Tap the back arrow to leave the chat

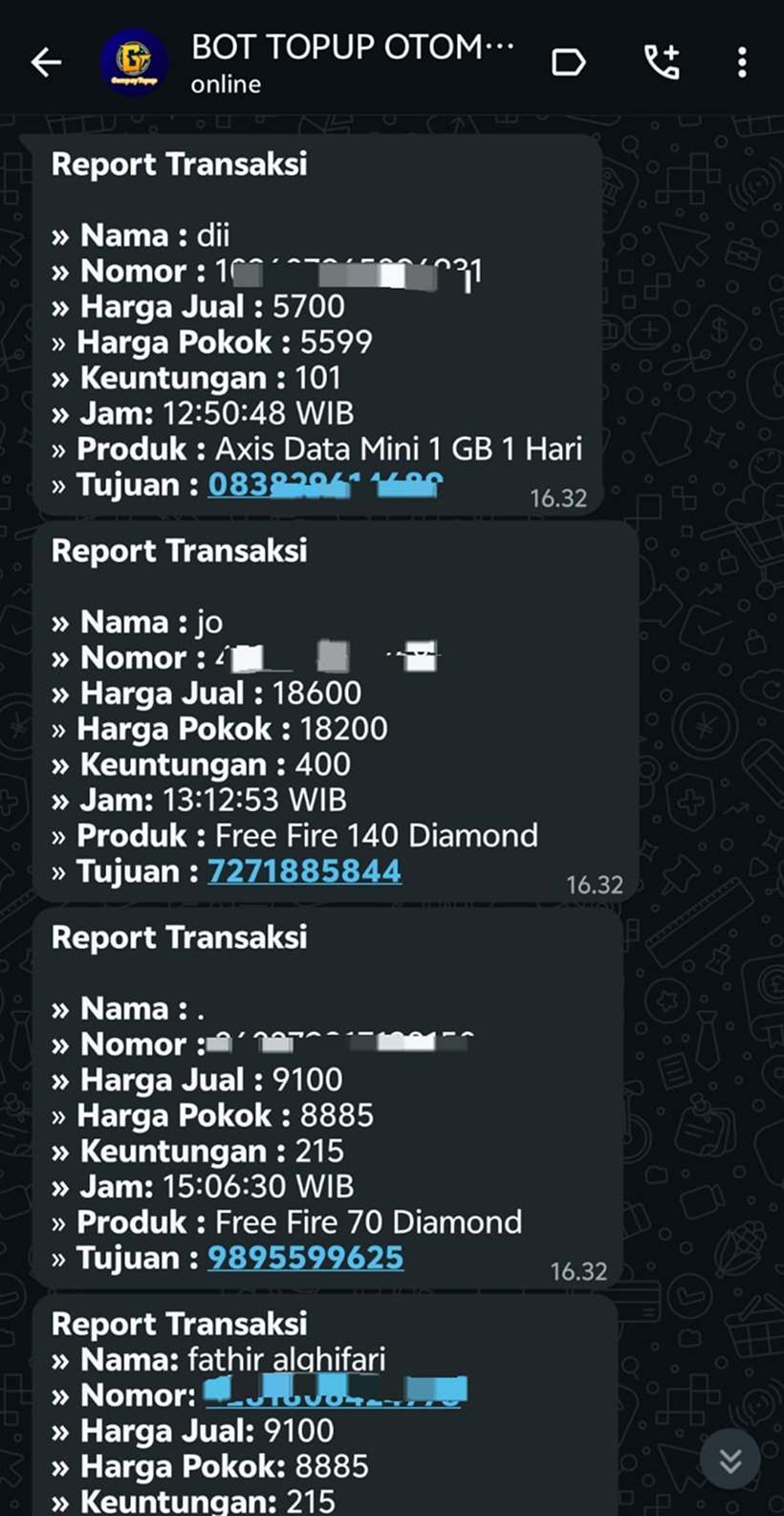coord(44,60)
